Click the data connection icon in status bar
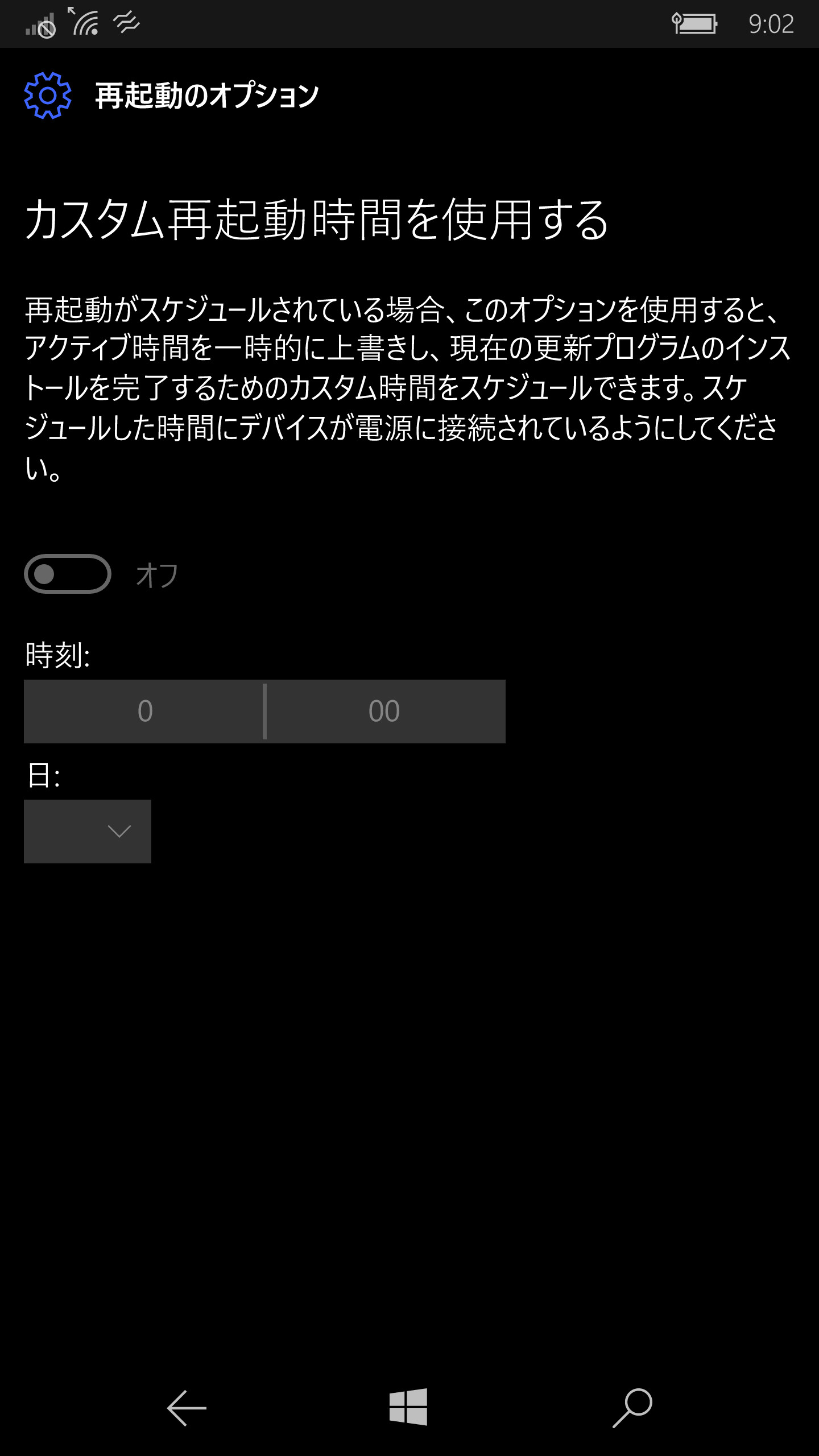This screenshot has width=819, height=1456. tap(124, 23)
